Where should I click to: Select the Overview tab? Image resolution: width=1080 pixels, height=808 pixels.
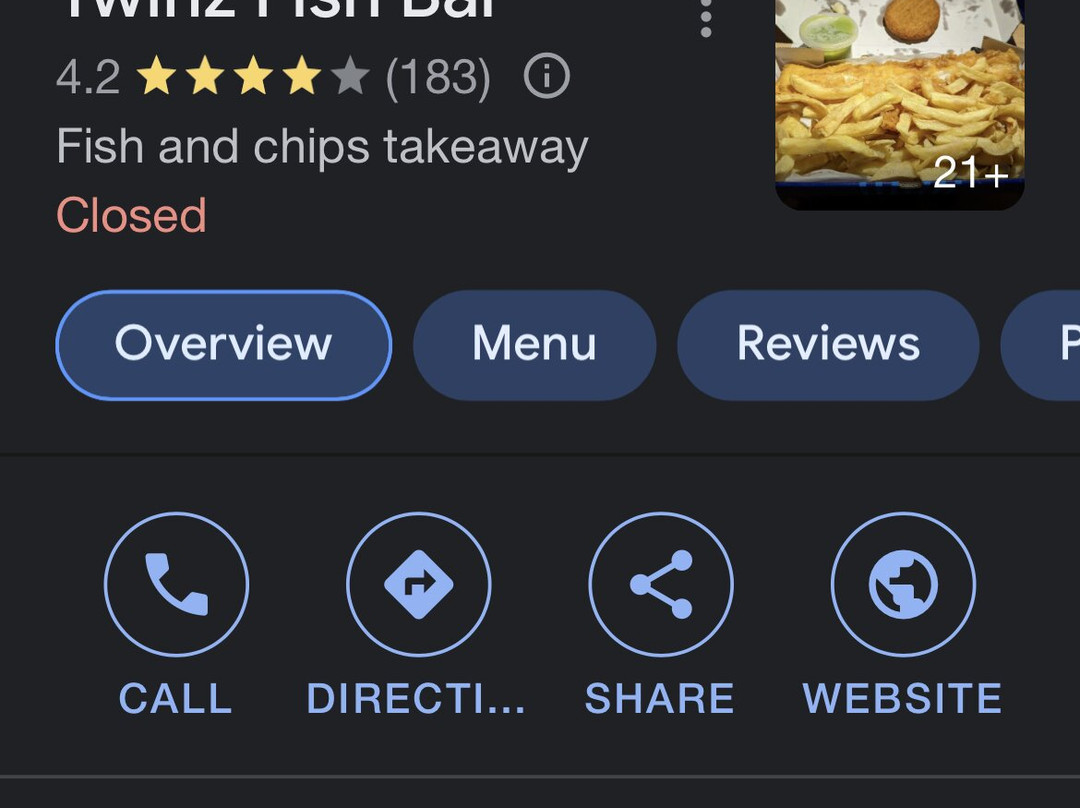(x=223, y=345)
